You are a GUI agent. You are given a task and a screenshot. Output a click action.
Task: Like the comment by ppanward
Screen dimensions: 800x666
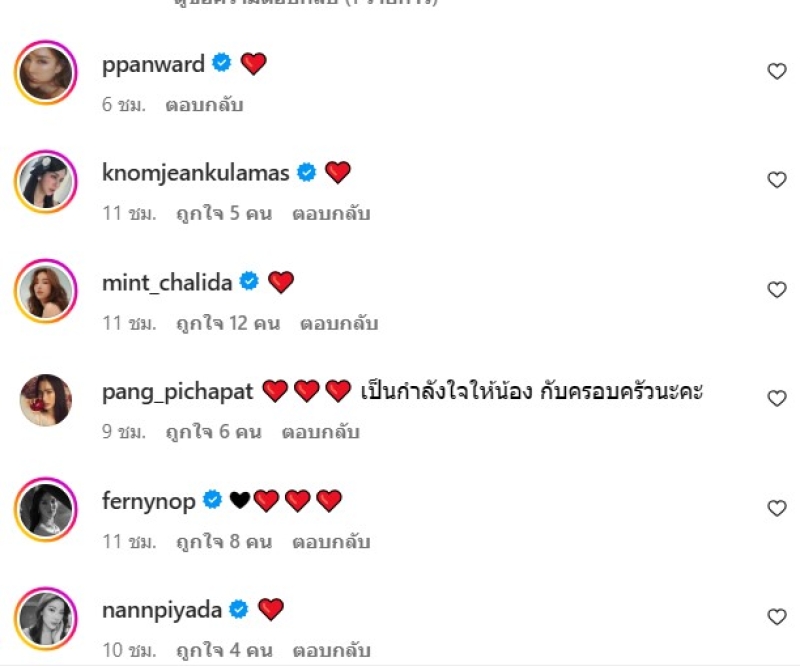coord(776,71)
